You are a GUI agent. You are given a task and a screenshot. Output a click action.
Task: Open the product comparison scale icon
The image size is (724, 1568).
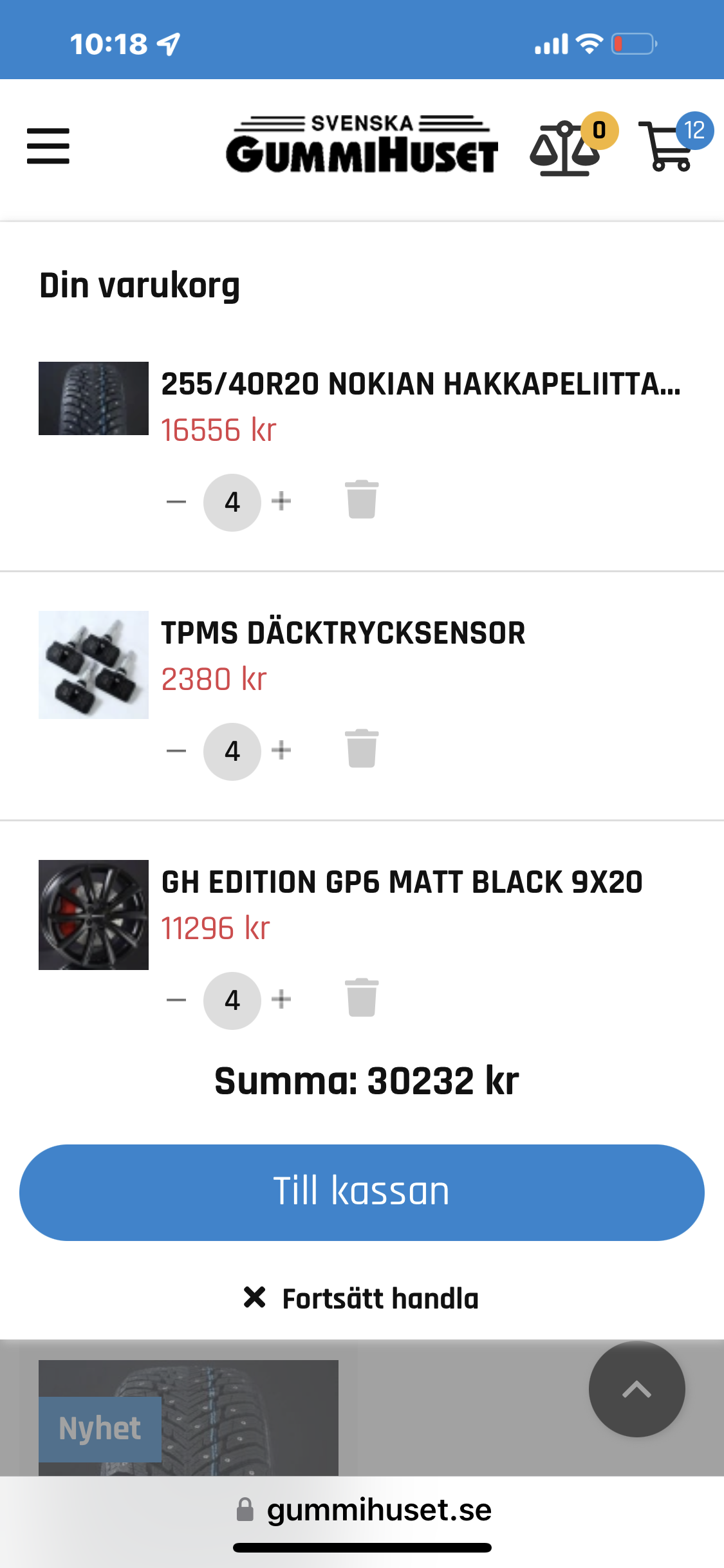click(x=565, y=148)
